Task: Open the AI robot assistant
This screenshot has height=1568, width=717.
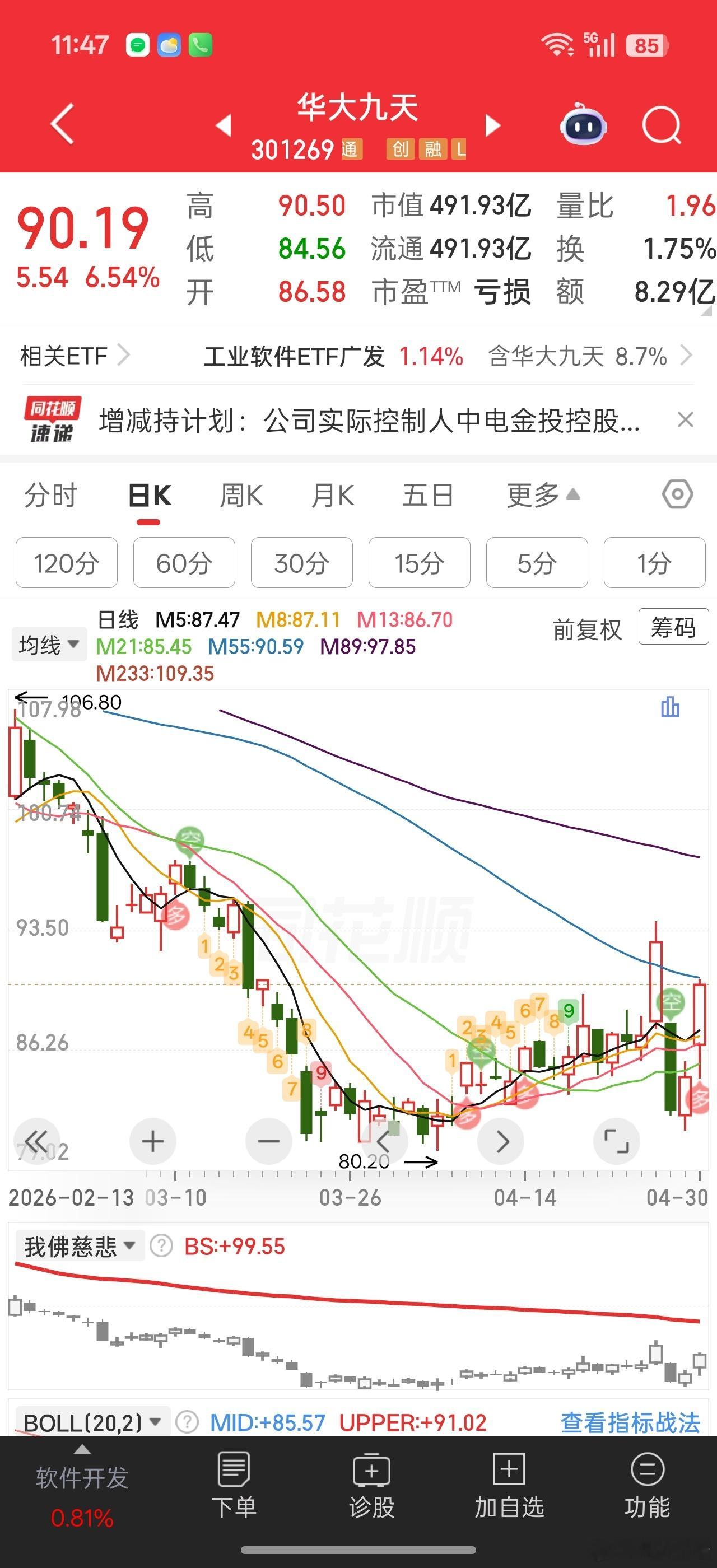Action: point(583,125)
